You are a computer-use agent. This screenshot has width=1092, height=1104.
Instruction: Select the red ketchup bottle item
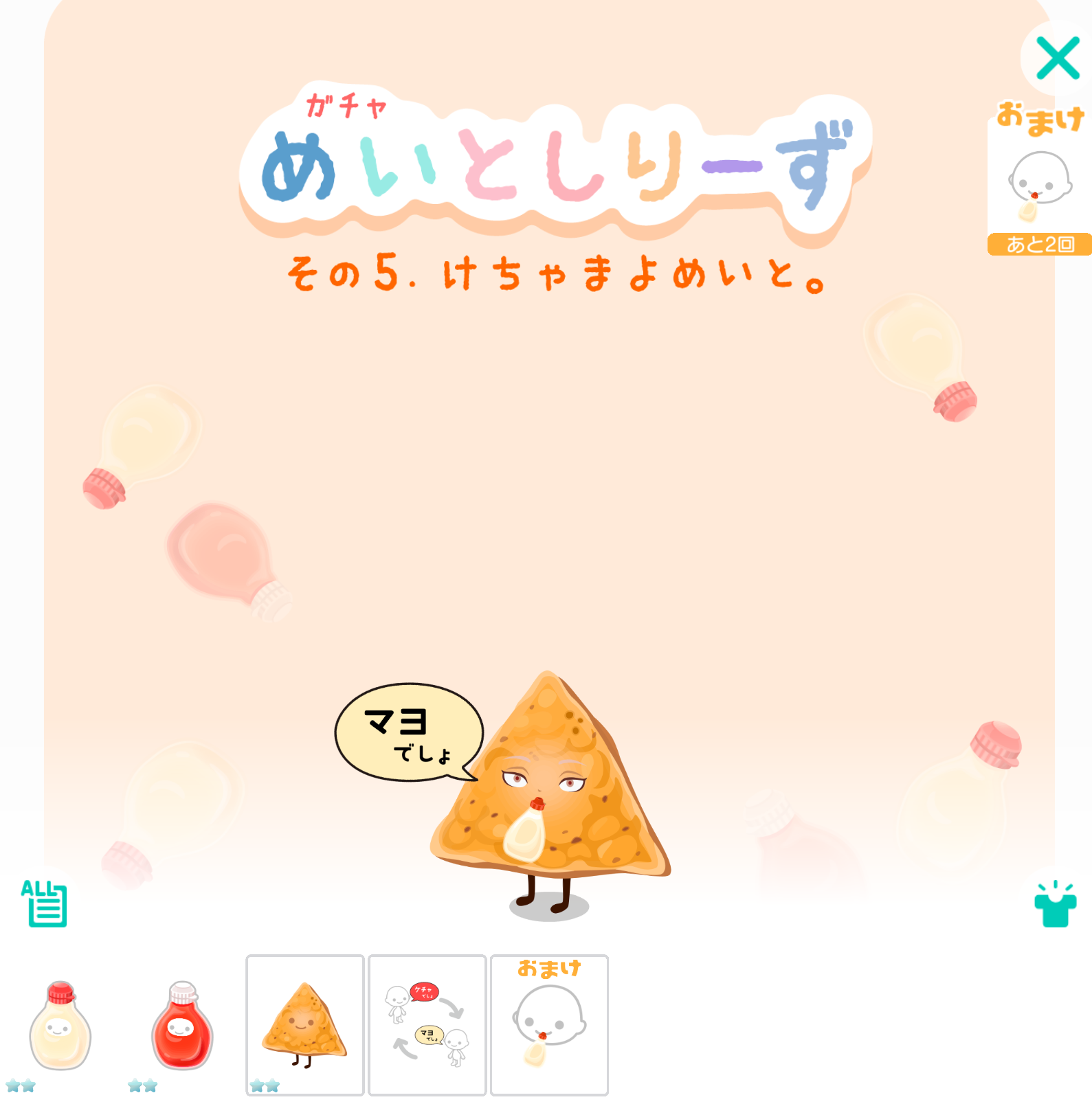(x=182, y=1025)
